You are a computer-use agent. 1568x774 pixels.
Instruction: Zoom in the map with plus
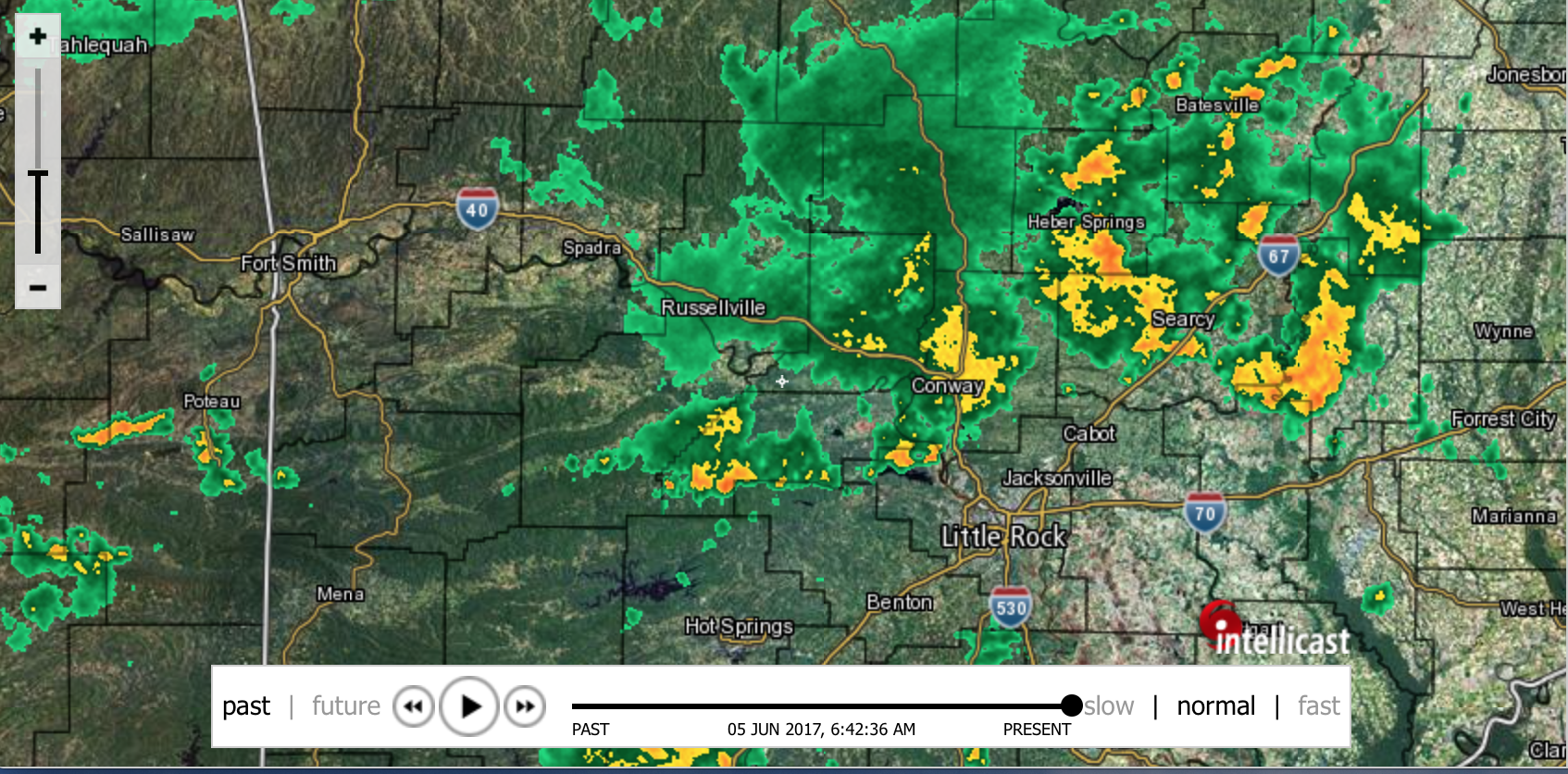pos(38,37)
